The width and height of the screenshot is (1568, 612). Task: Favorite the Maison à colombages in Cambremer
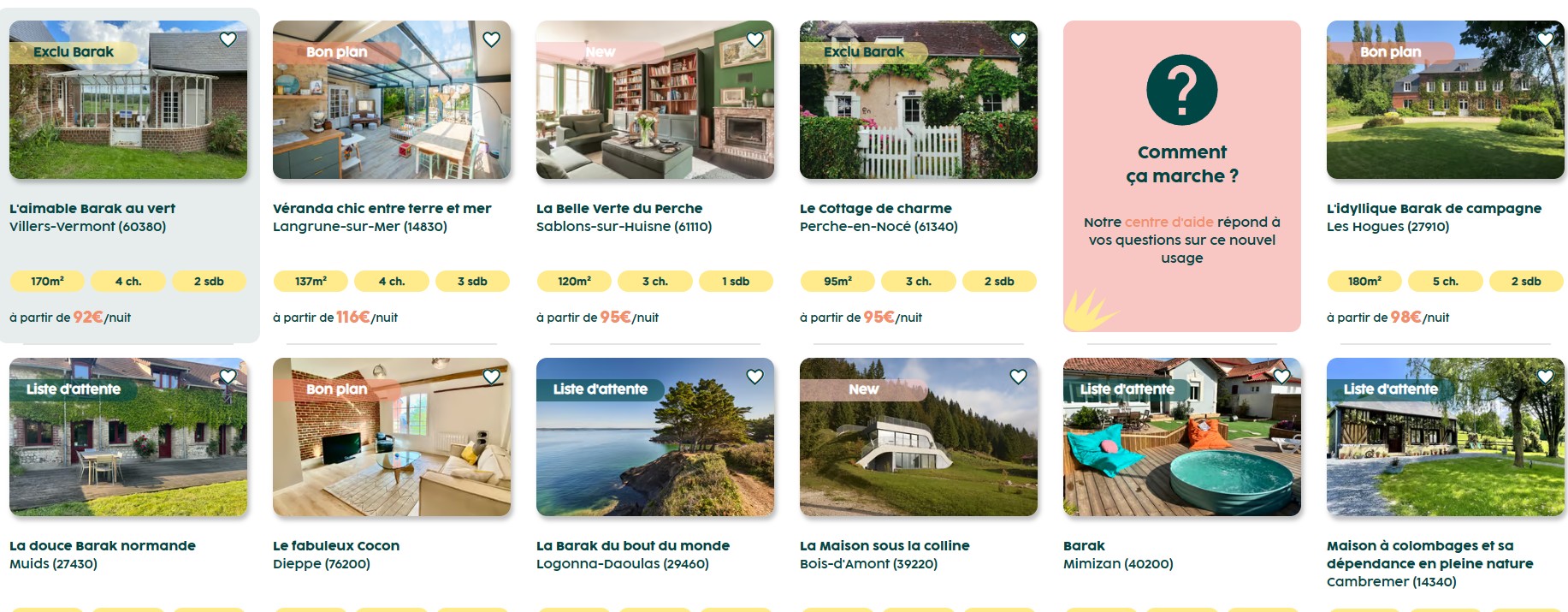1545,377
